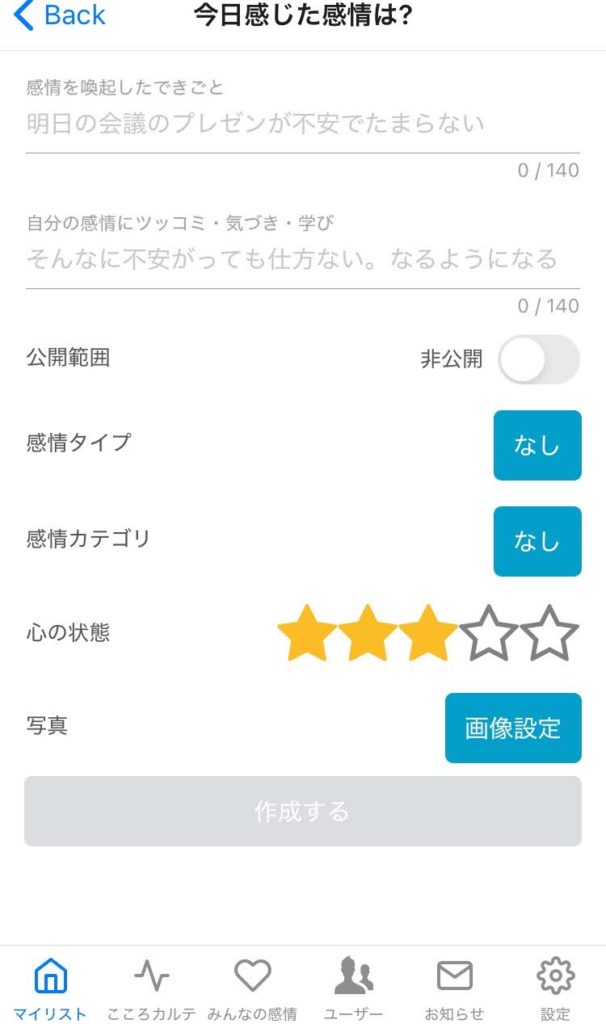Open the 画像設定 photo button
Screen dimensions: 606x1024
pyautogui.click(x=512, y=728)
